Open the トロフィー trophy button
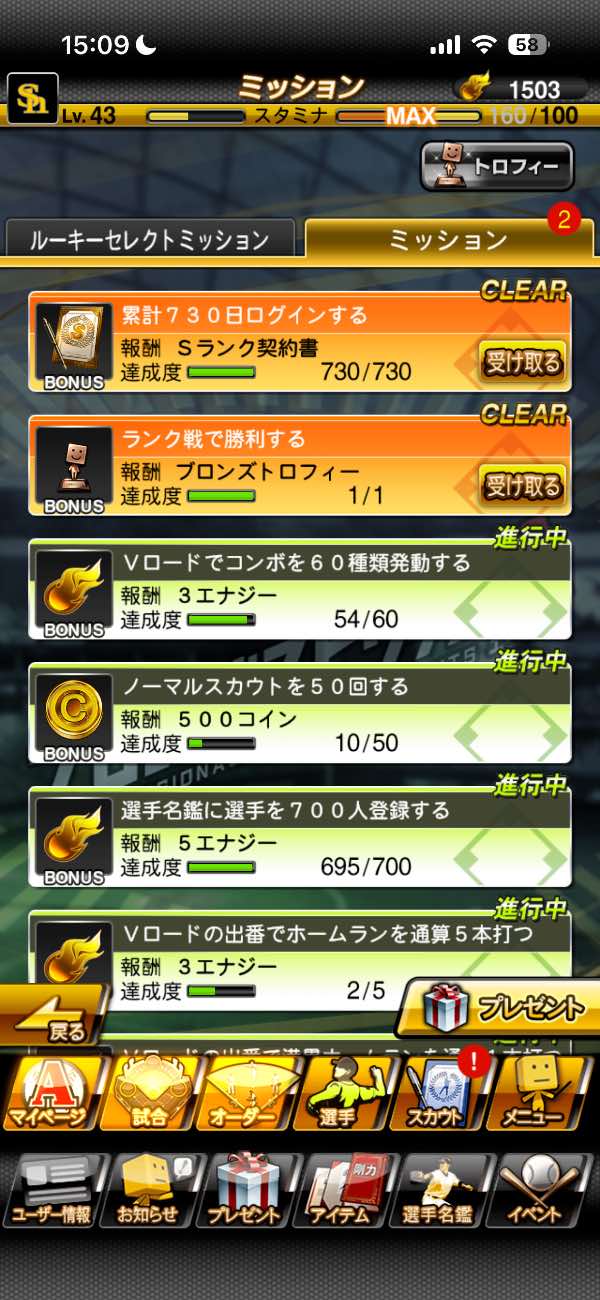 pyautogui.click(x=497, y=166)
